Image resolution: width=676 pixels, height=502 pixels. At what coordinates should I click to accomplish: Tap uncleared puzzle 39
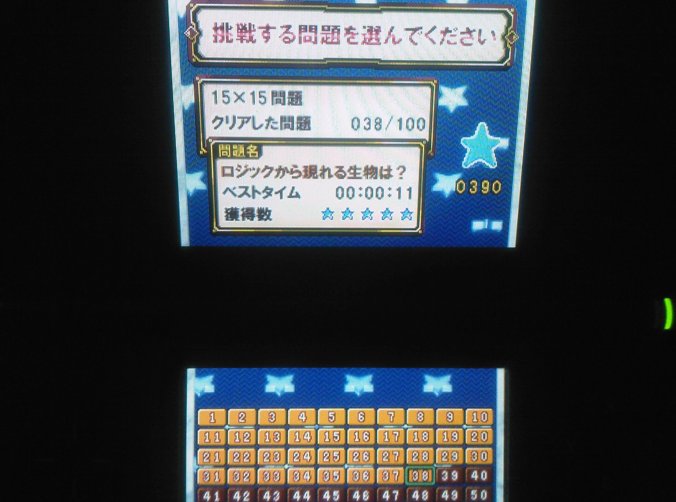450,476
